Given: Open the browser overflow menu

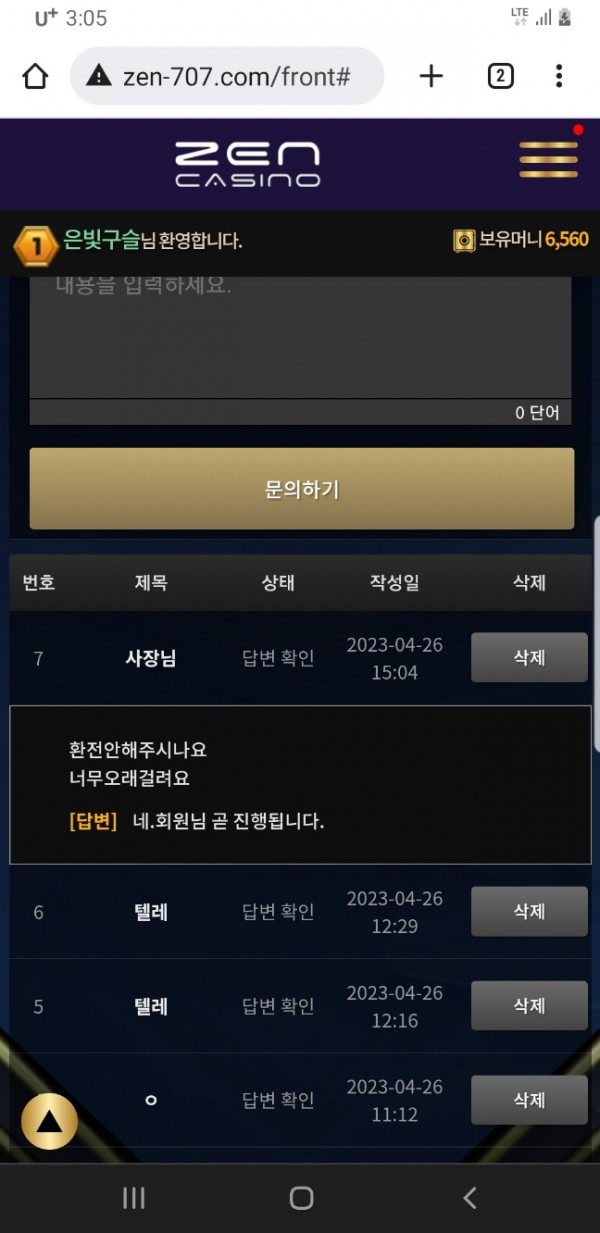Looking at the screenshot, I should click(559, 76).
